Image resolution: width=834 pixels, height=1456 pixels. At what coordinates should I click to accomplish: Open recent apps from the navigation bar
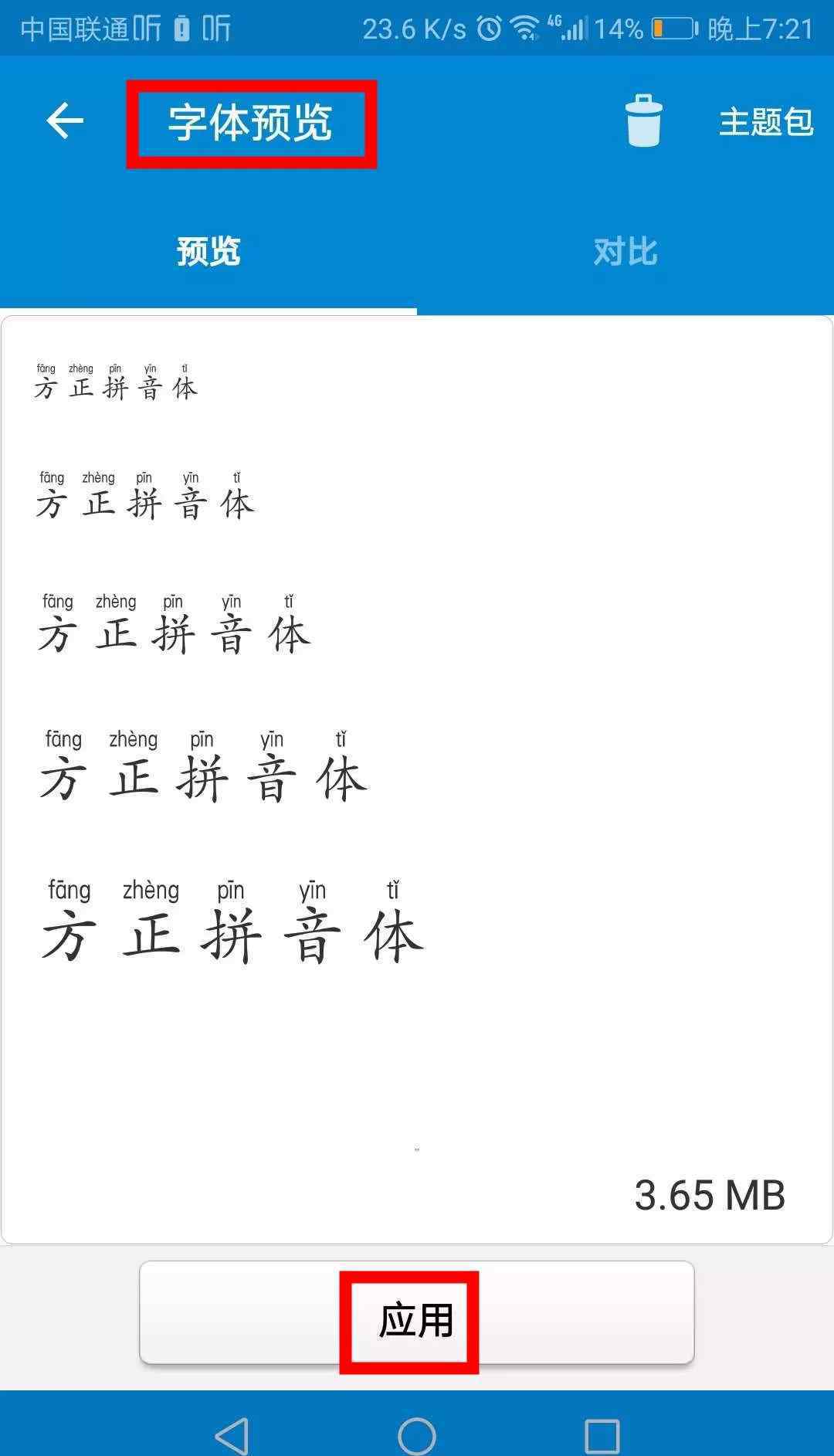(602, 1436)
